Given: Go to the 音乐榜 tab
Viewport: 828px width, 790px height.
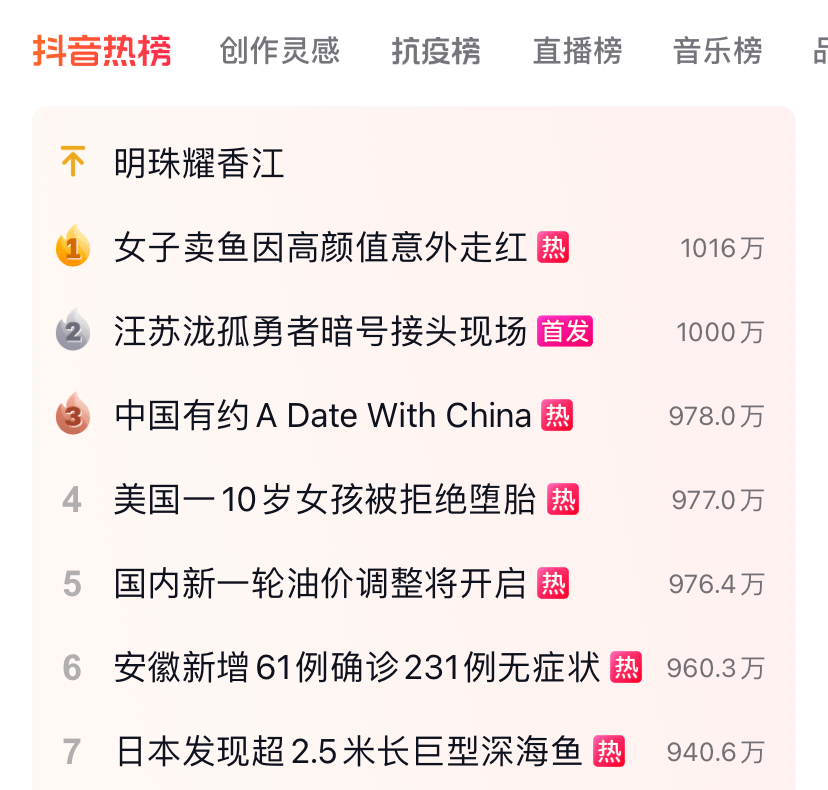Looking at the screenshot, I should (717, 51).
